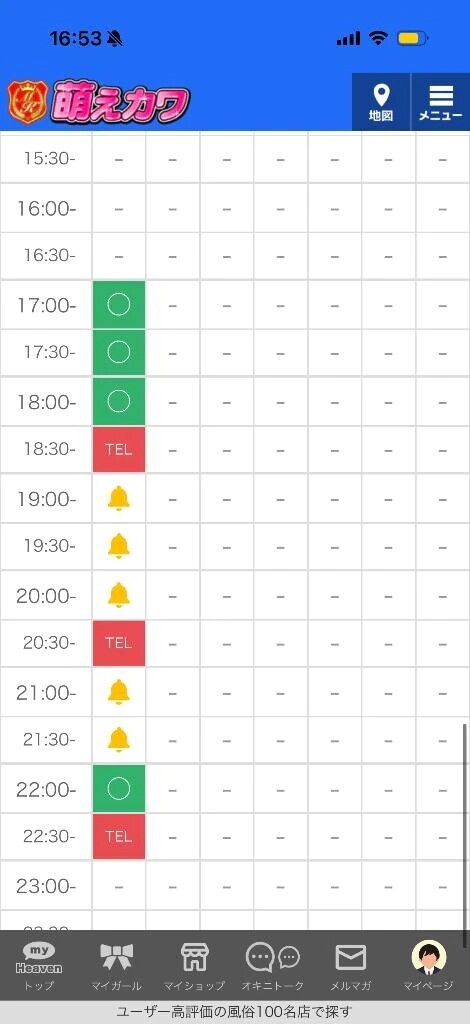470x1024 pixels.
Task: Go to my Heaven トップ tab
Action: [39, 967]
